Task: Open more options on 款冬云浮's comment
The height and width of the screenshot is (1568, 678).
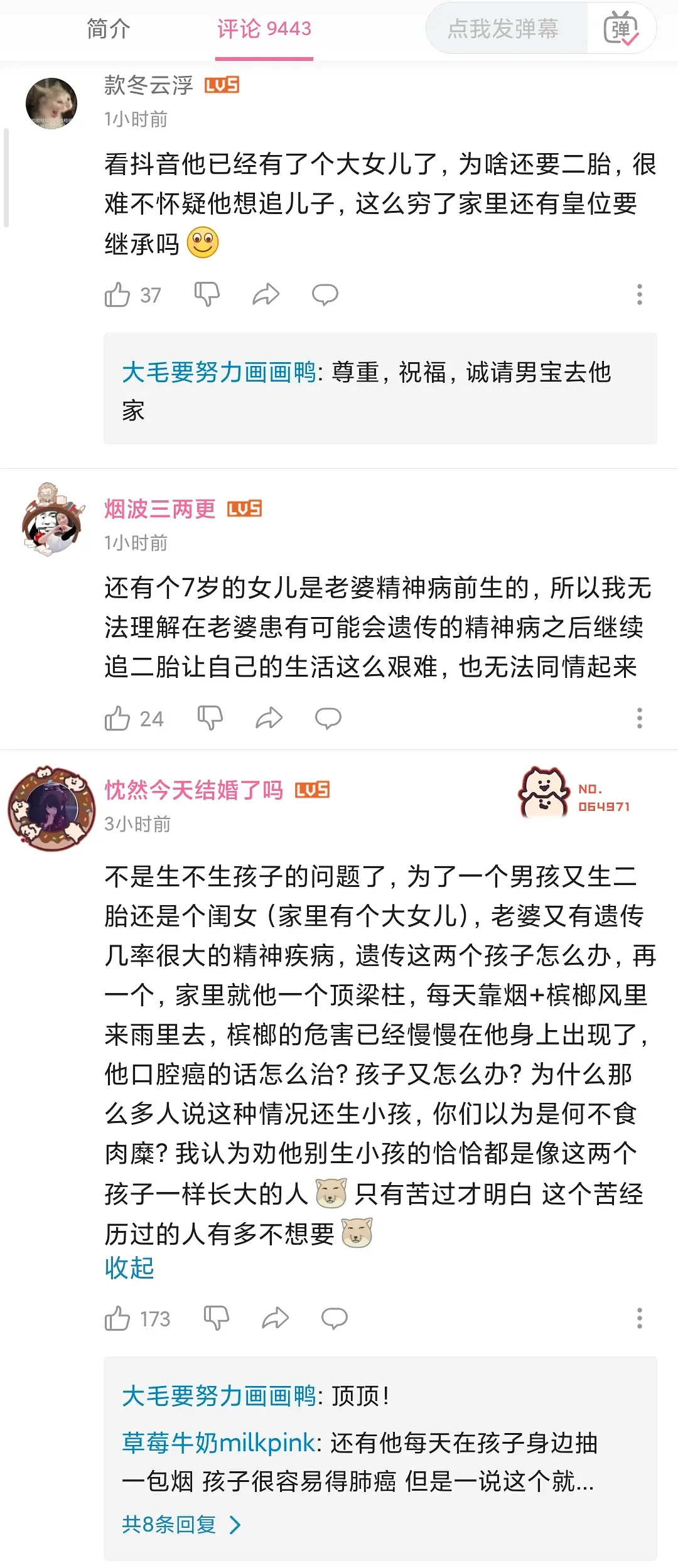Action: (639, 294)
